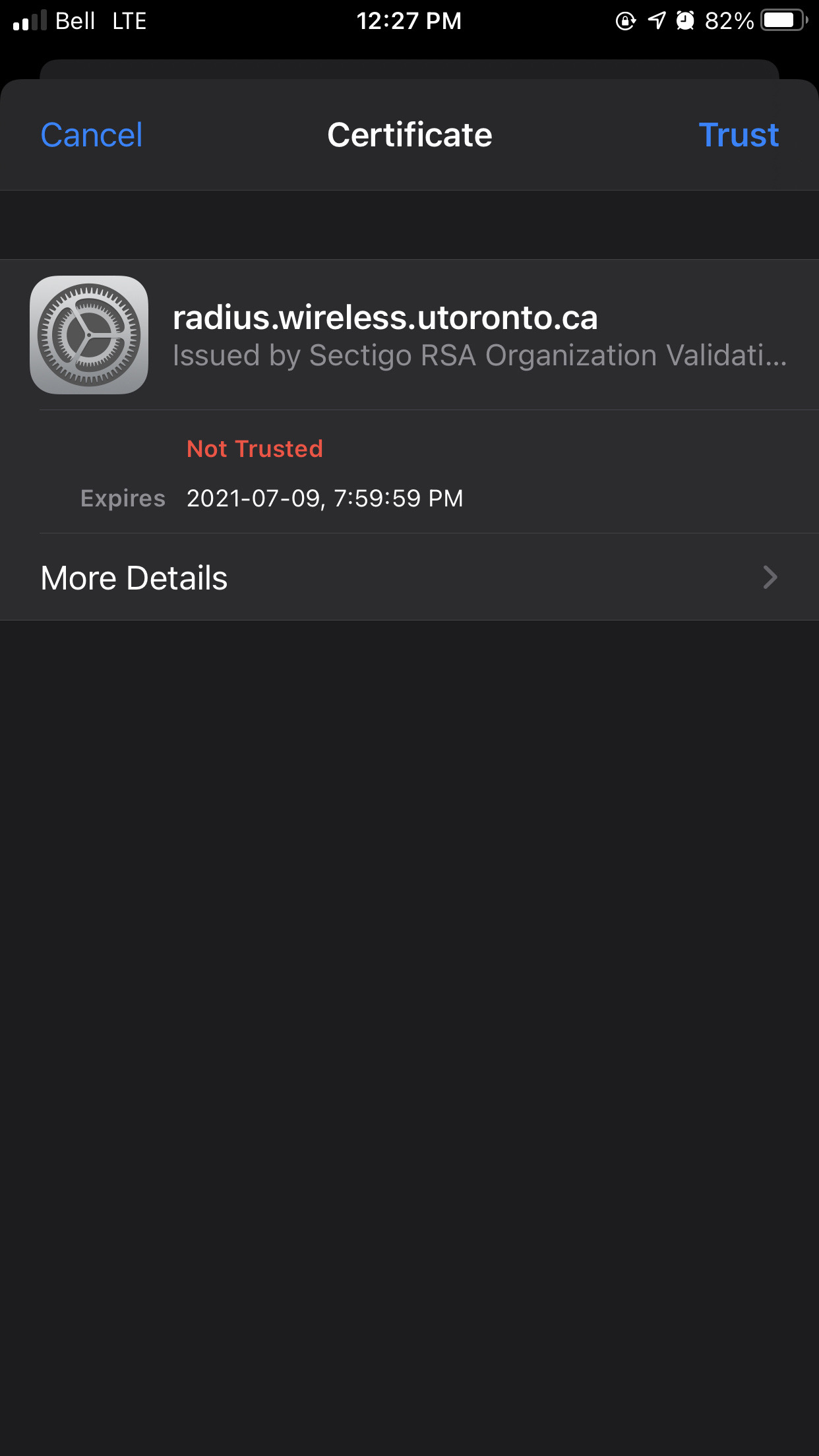Trust the radius.wireless.utoronto.ca certificate
The height and width of the screenshot is (1456, 819).
click(x=739, y=135)
